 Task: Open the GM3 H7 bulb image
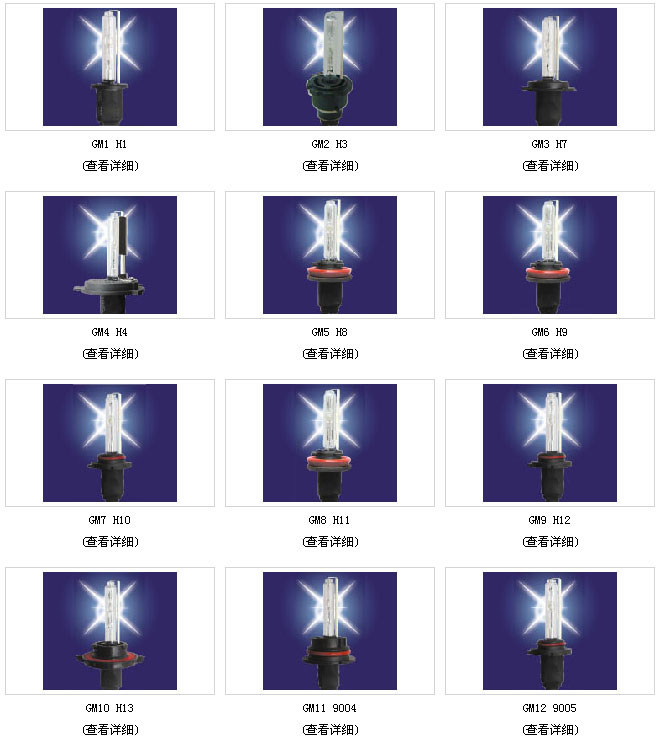[x=549, y=66]
